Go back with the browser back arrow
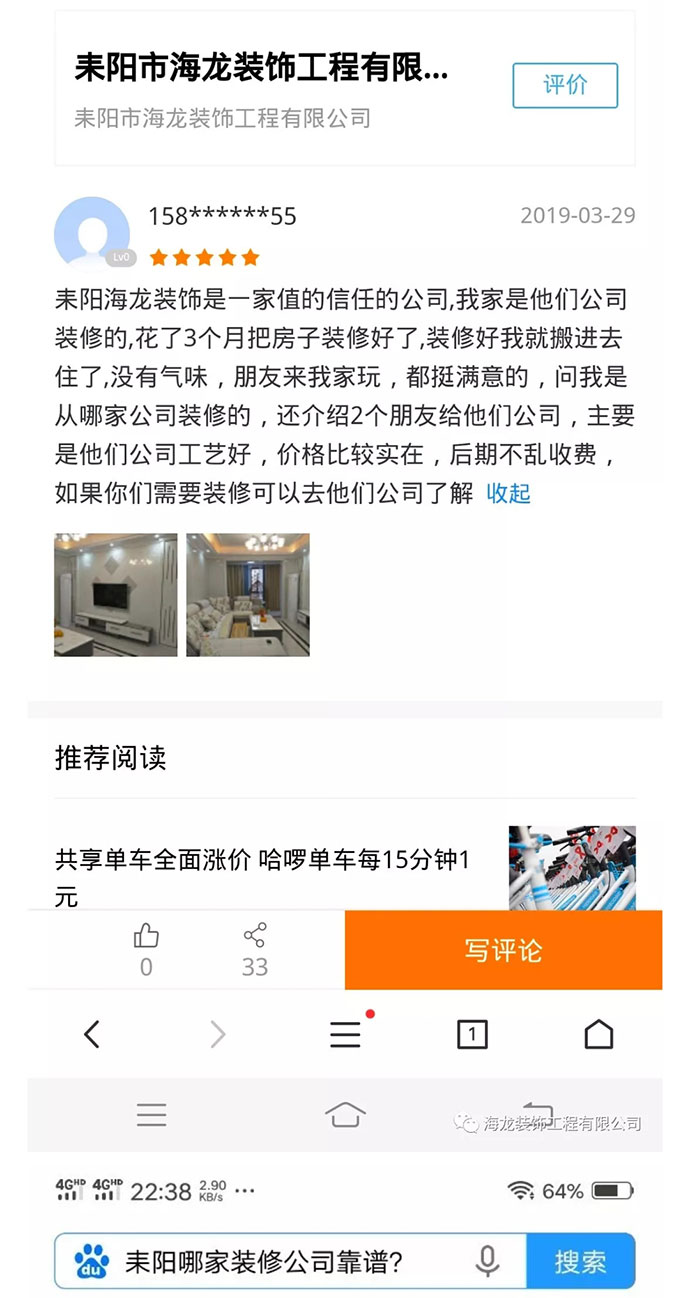 pos(92,1034)
